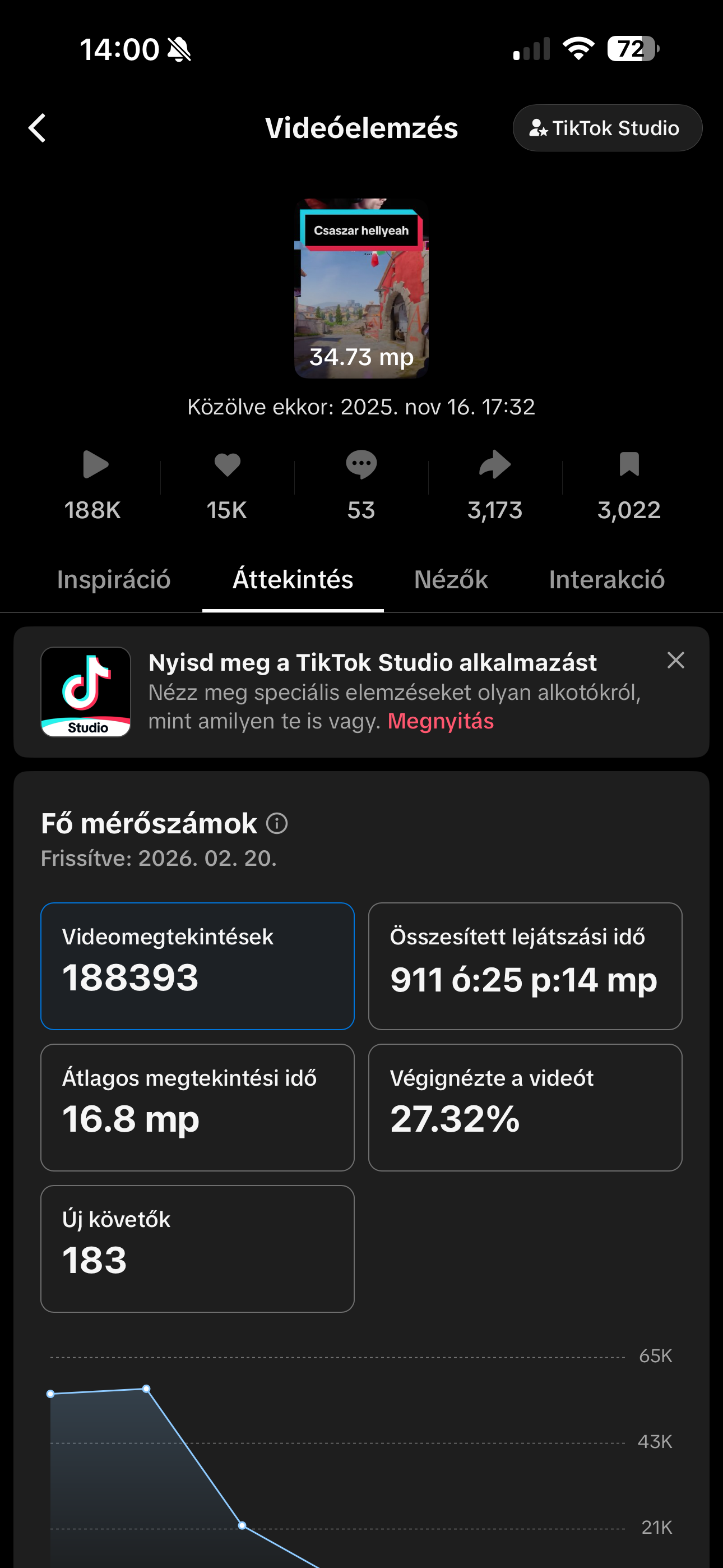The height and width of the screenshot is (1568, 723).
Task: Dismiss the TikTok Studio banner
Action: pyautogui.click(x=675, y=661)
